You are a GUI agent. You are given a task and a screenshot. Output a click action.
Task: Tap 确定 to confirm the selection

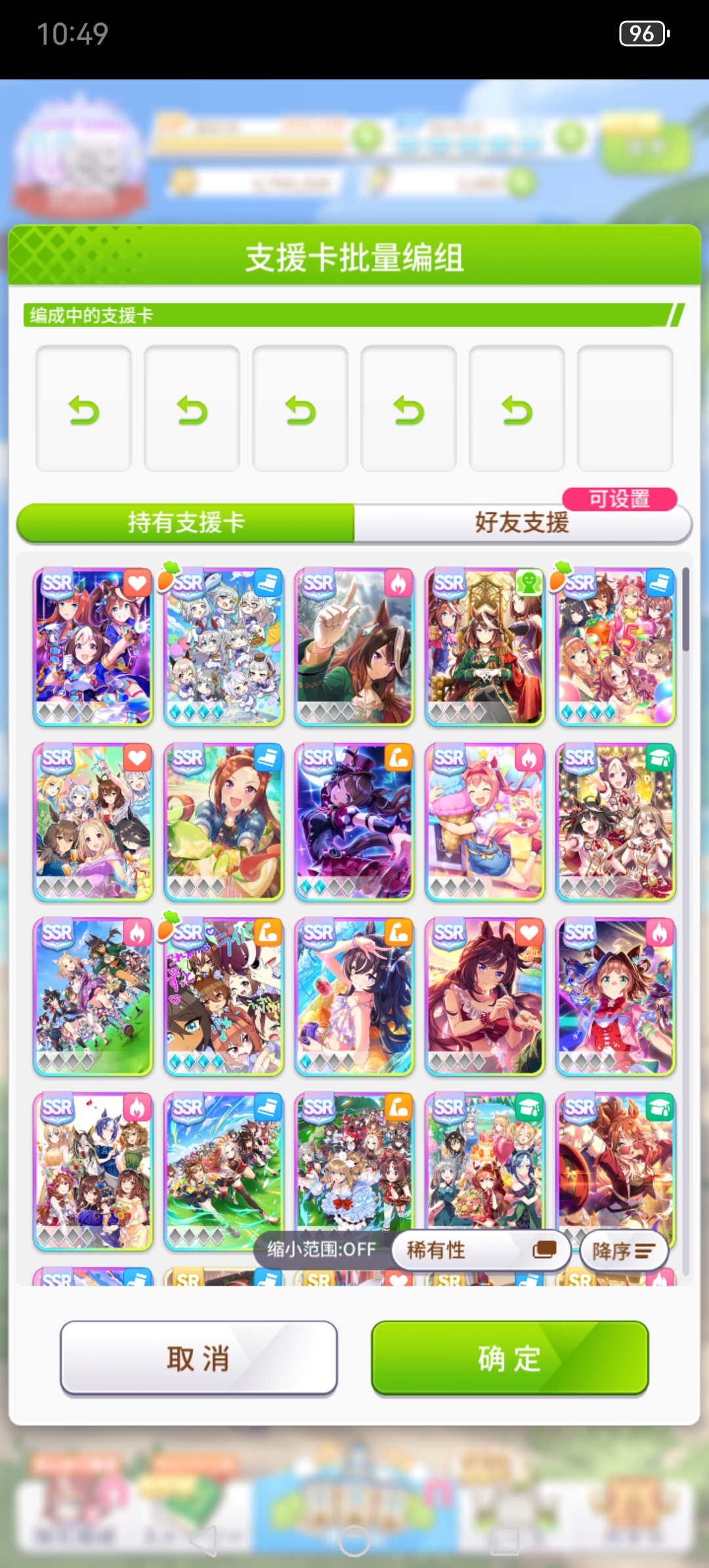tap(509, 1358)
